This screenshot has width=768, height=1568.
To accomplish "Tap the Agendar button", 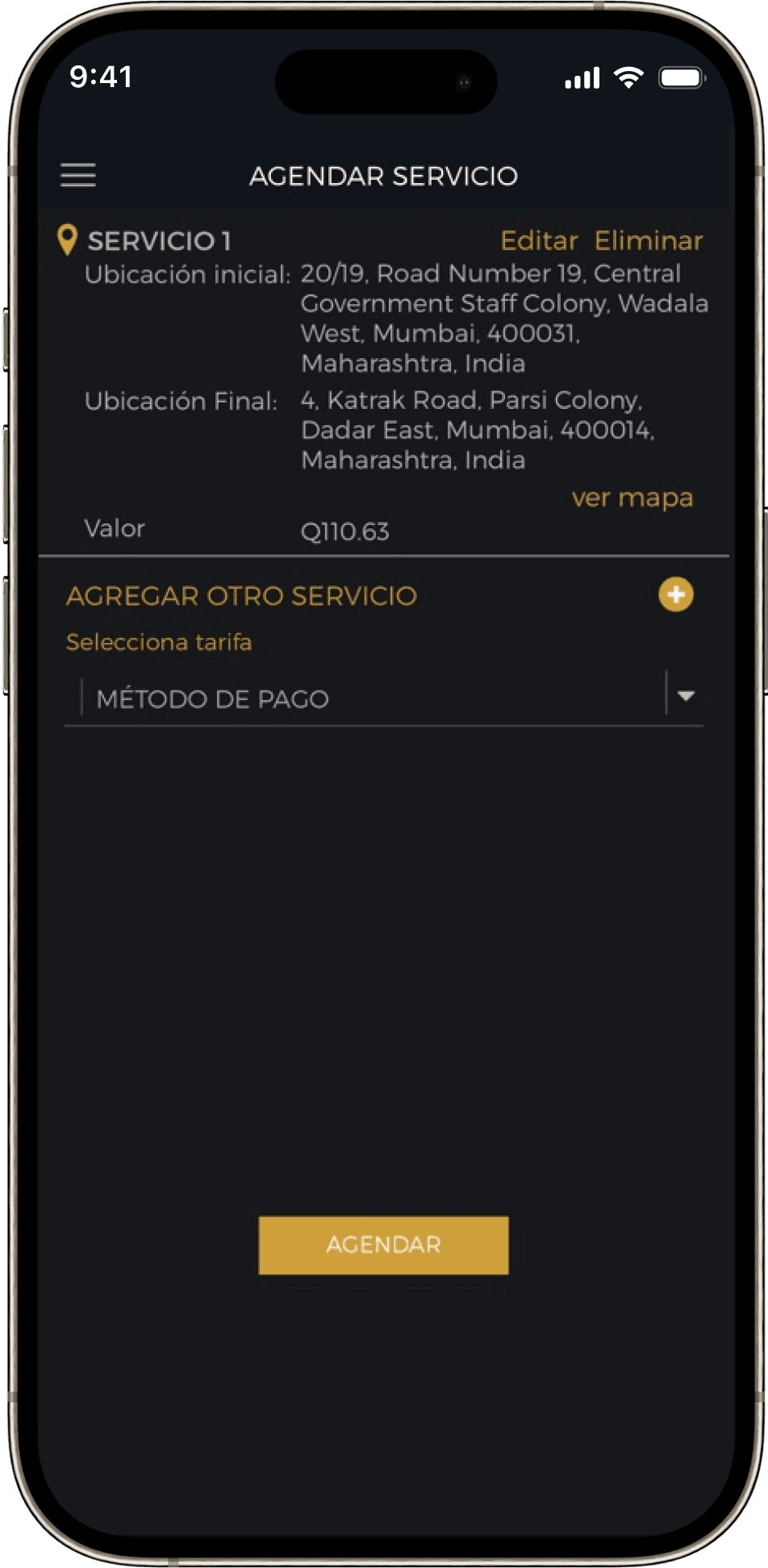I will (383, 1245).
